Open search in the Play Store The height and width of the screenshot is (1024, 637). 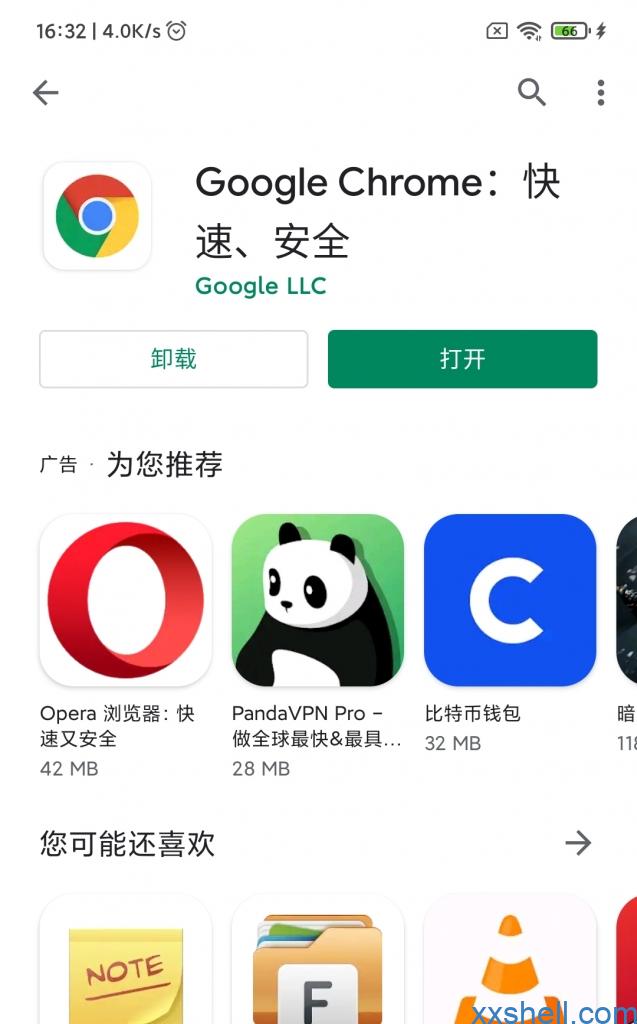coord(532,93)
